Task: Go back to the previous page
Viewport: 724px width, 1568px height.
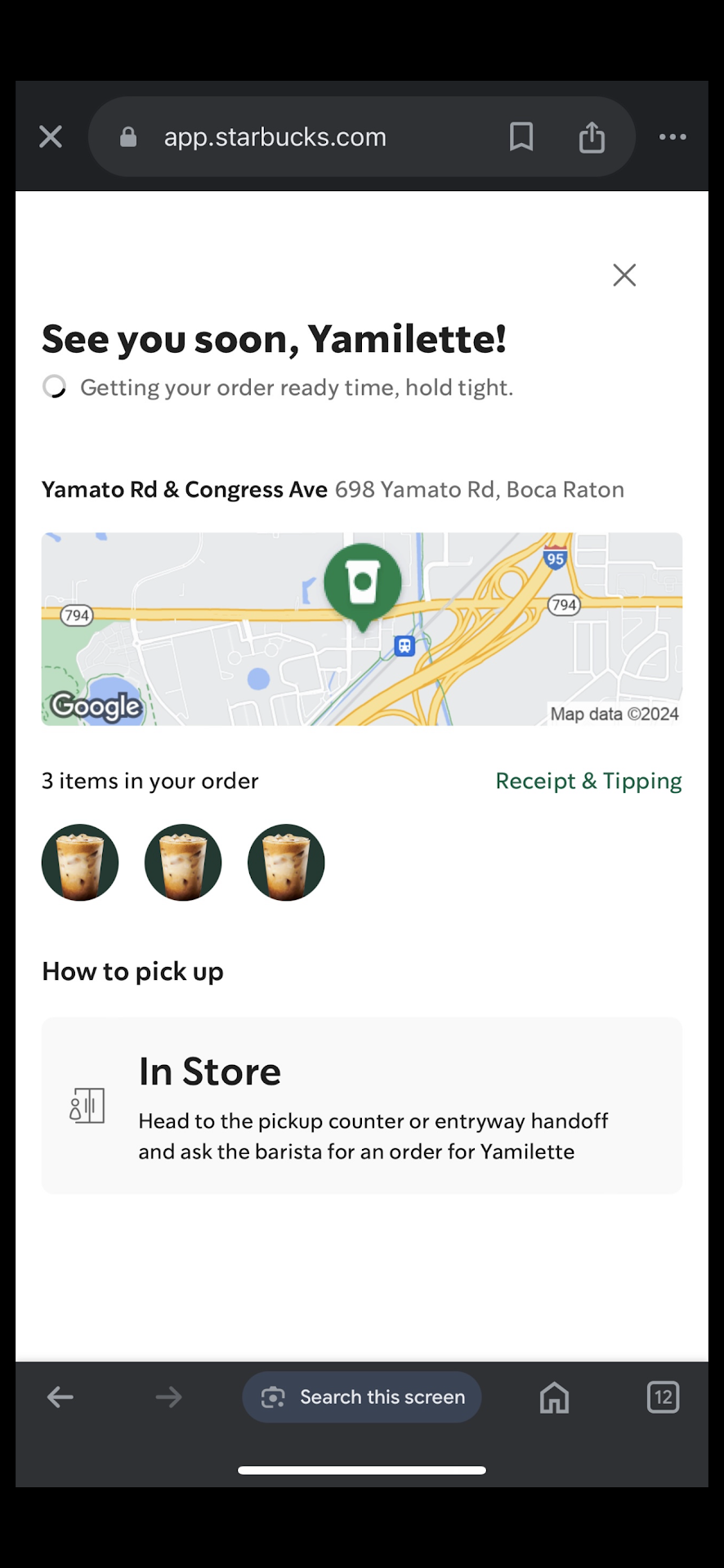Action: [x=60, y=1397]
